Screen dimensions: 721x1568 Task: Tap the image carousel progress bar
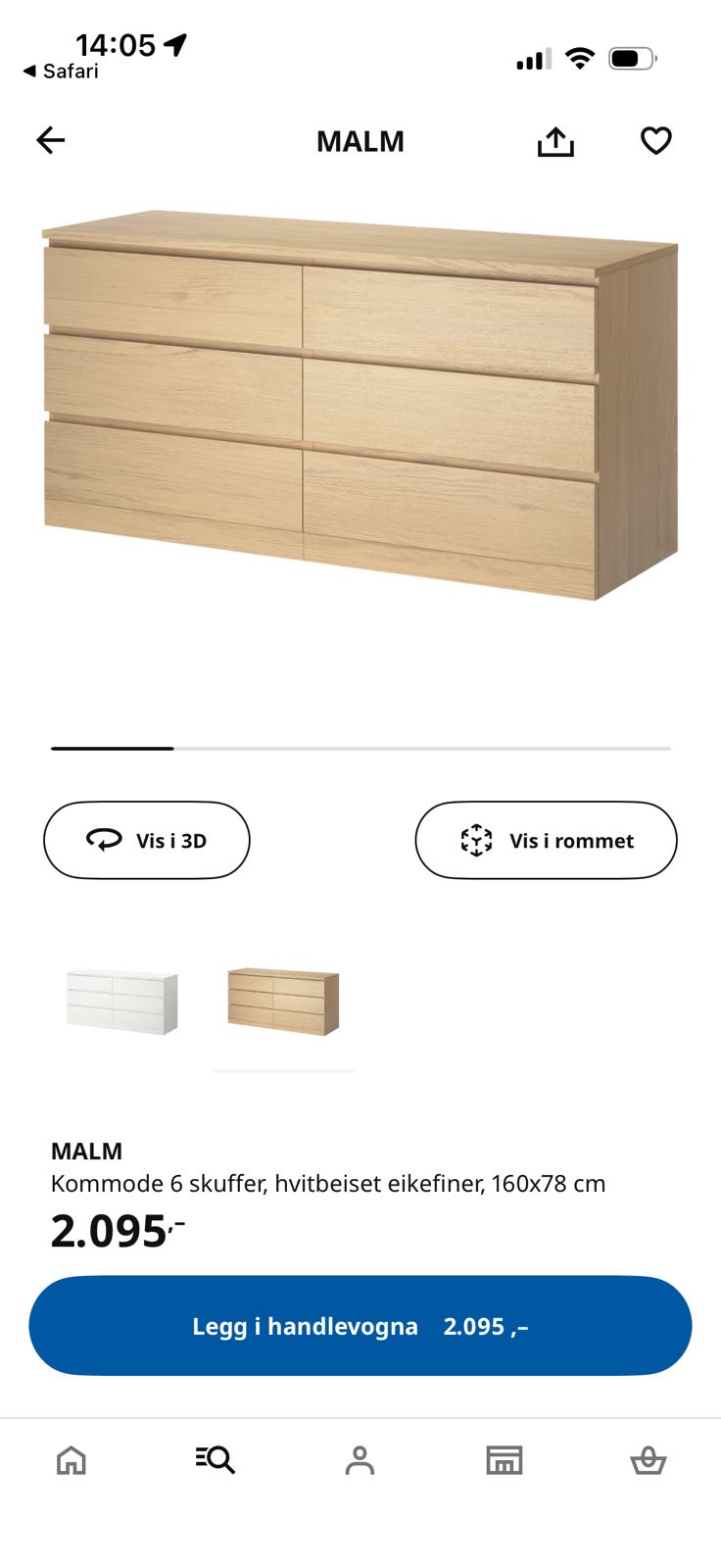360,748
